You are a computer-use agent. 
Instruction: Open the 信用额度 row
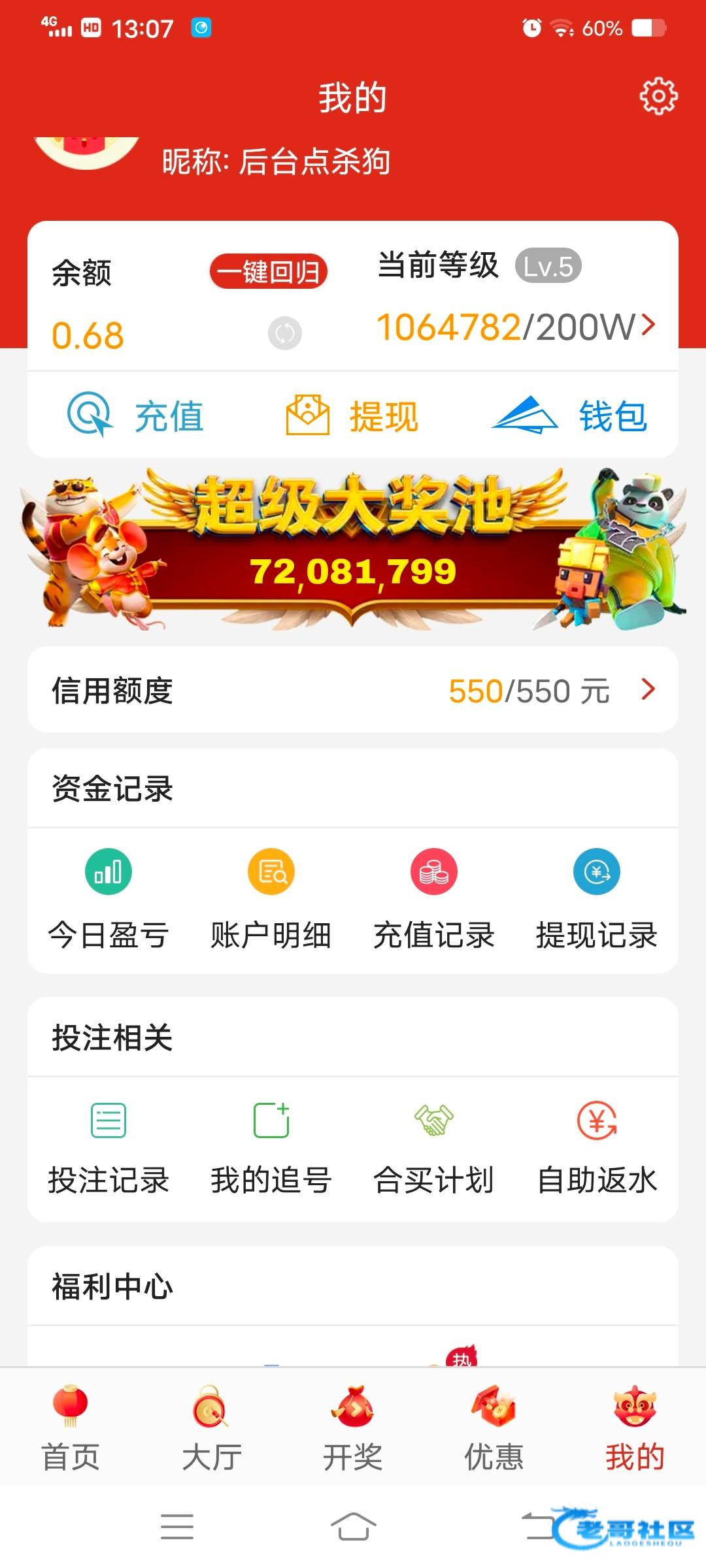(353, 690)
